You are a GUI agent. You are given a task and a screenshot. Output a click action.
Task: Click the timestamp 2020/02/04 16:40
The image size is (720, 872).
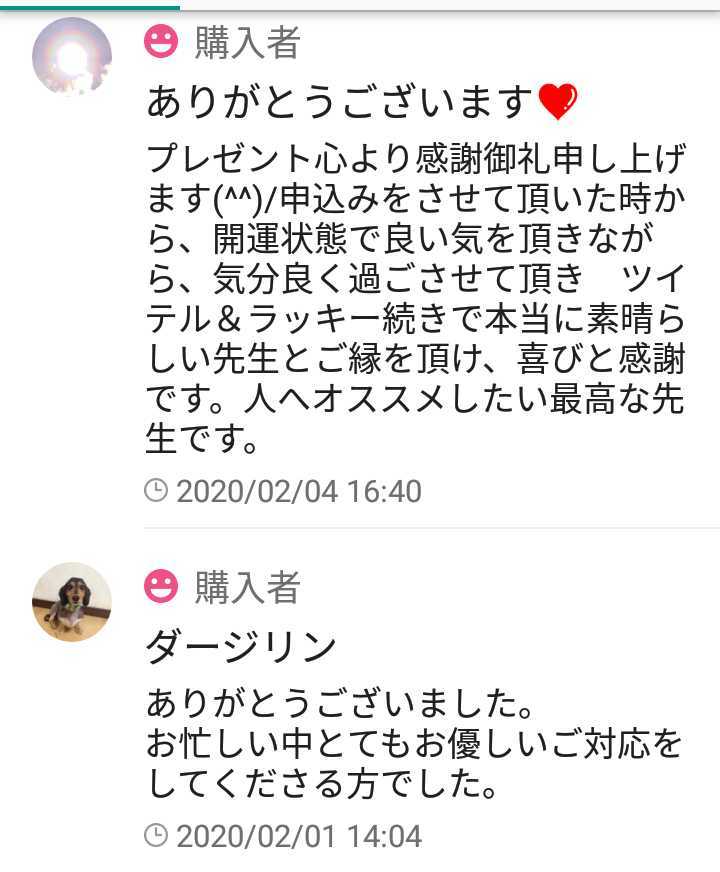[x=297, y=491]
